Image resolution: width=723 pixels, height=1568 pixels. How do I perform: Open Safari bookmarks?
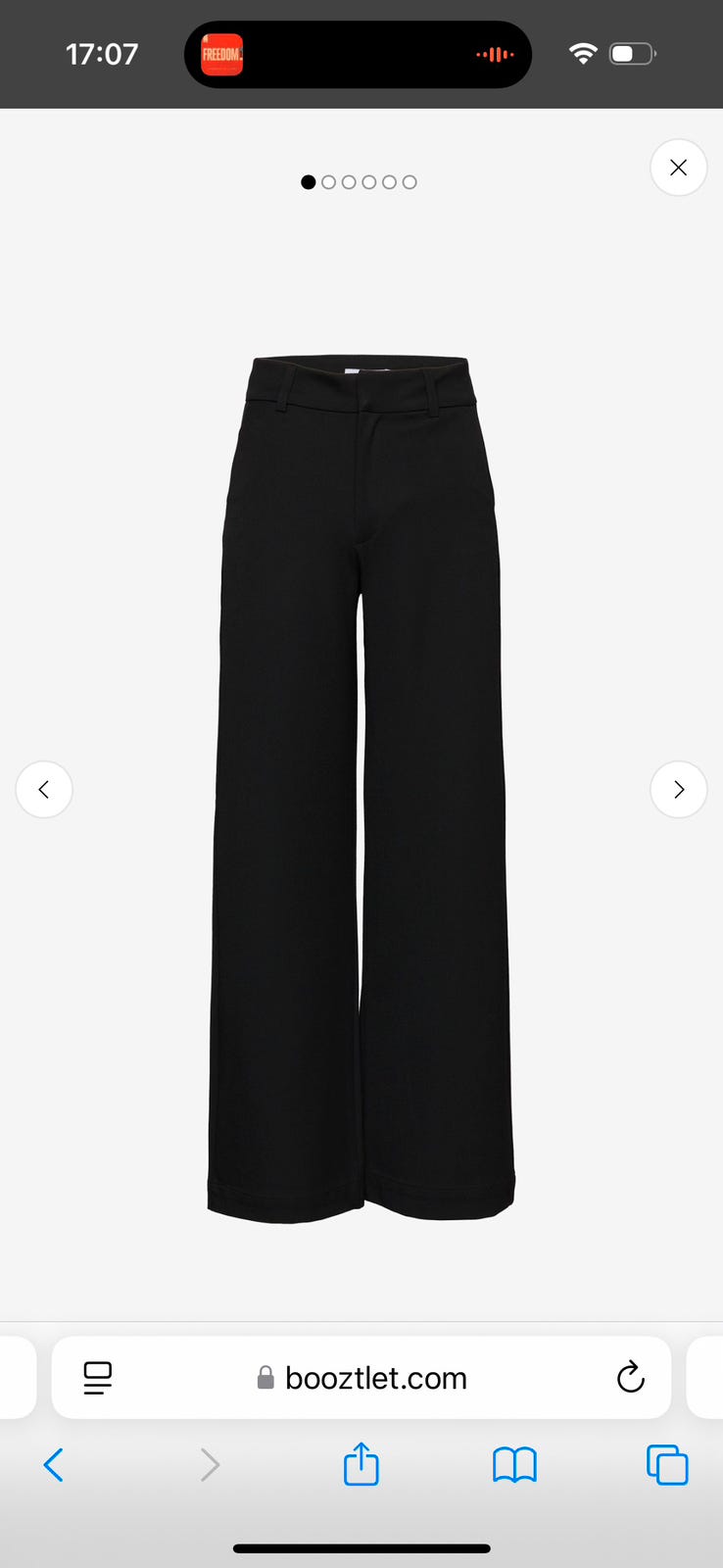click(514, 1465)
